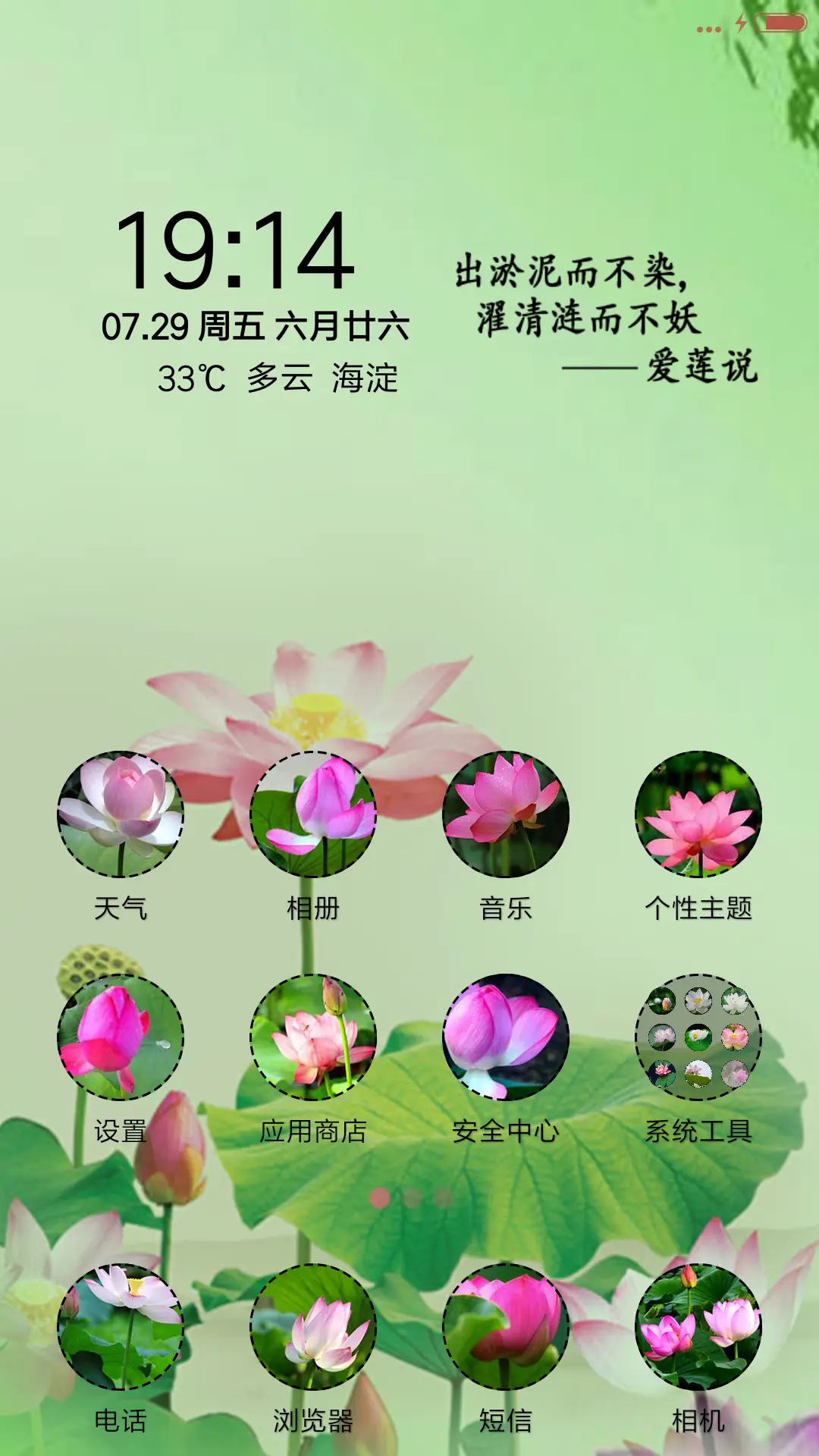Tap the 33℃ 多云 海淀 weather info

[281, 377]
